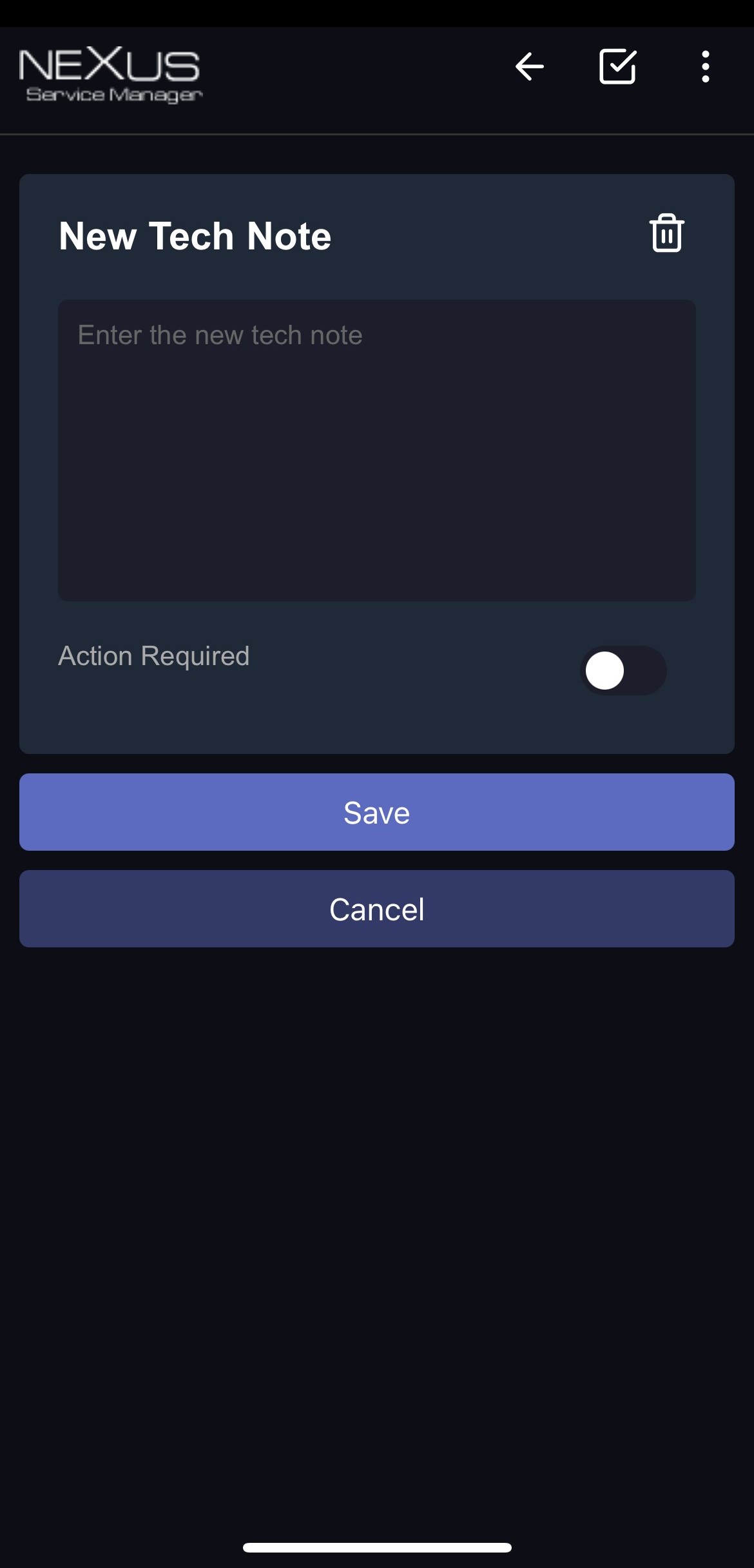
Task: Focus the new tech note text field
Action: 376,450
